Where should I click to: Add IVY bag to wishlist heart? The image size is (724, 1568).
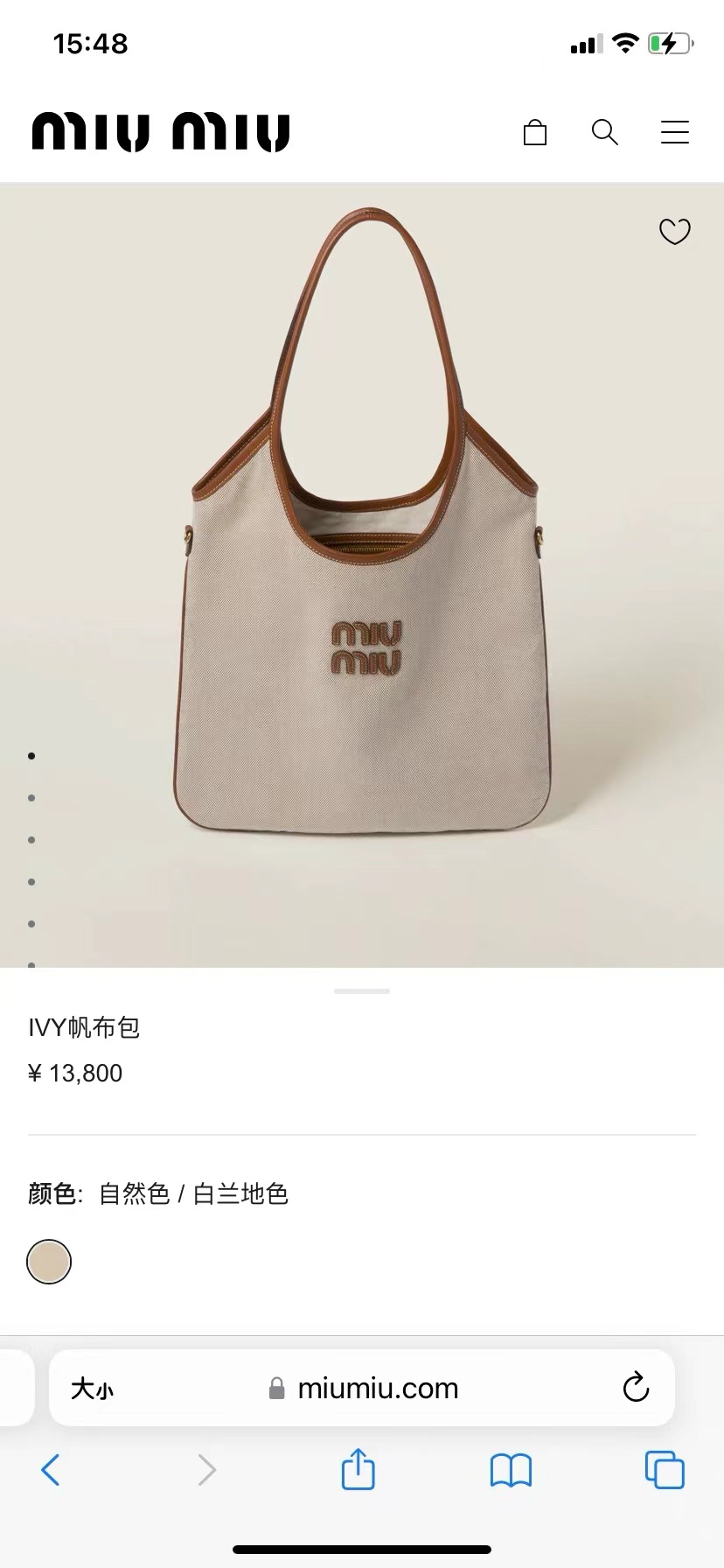[674, 231]
